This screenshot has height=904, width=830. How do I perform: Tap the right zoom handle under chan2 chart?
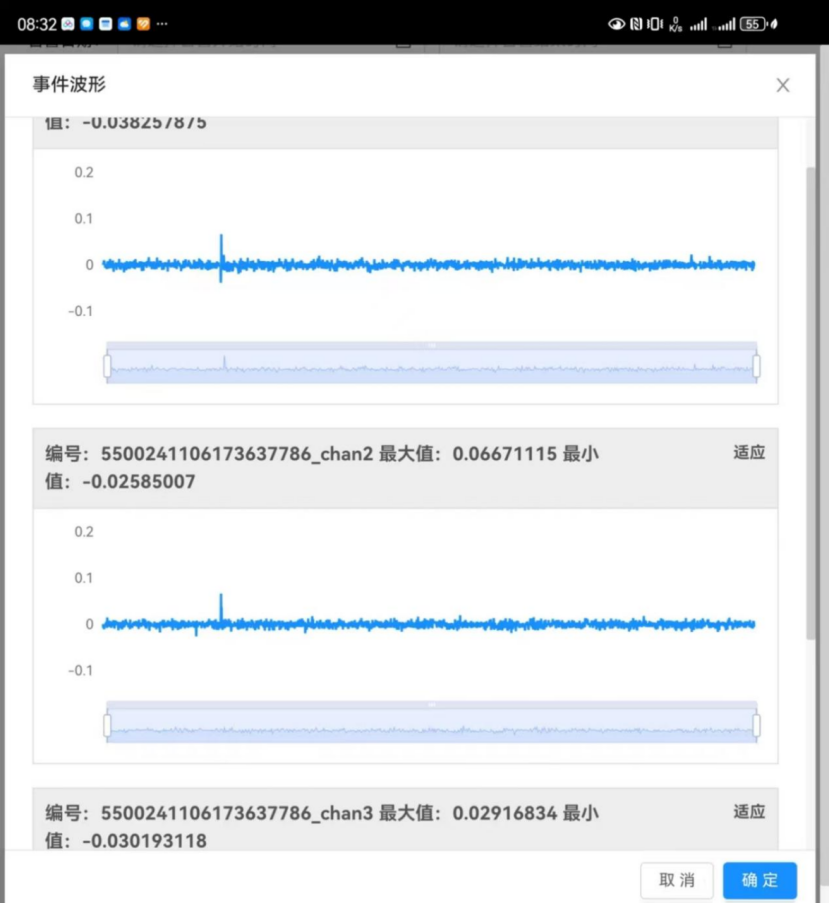point(756,726)
